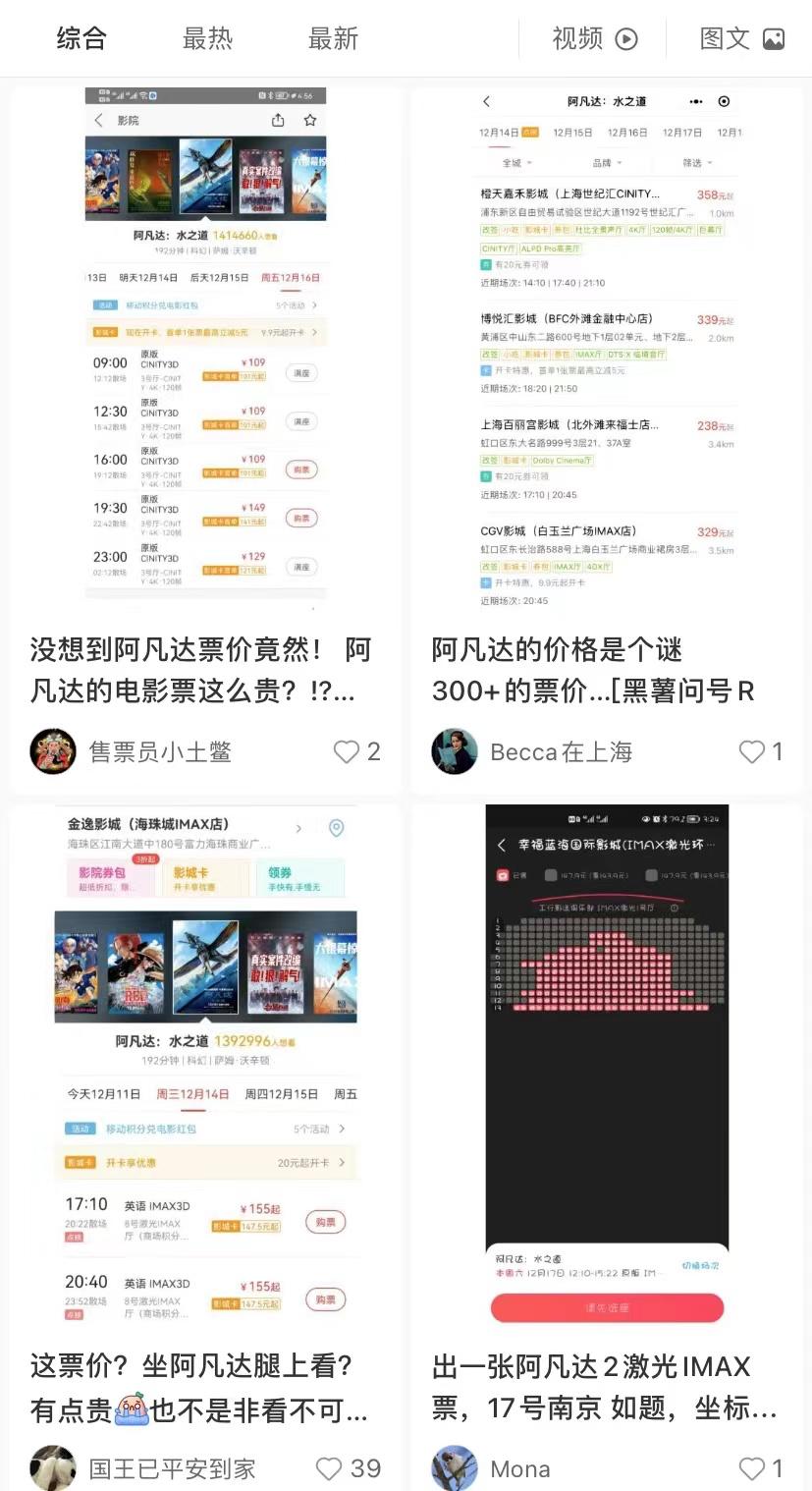Open the post 出一张阿凡达2激光IMAX票
This screenshot has height=1491, width=812.
(605, 1388)
